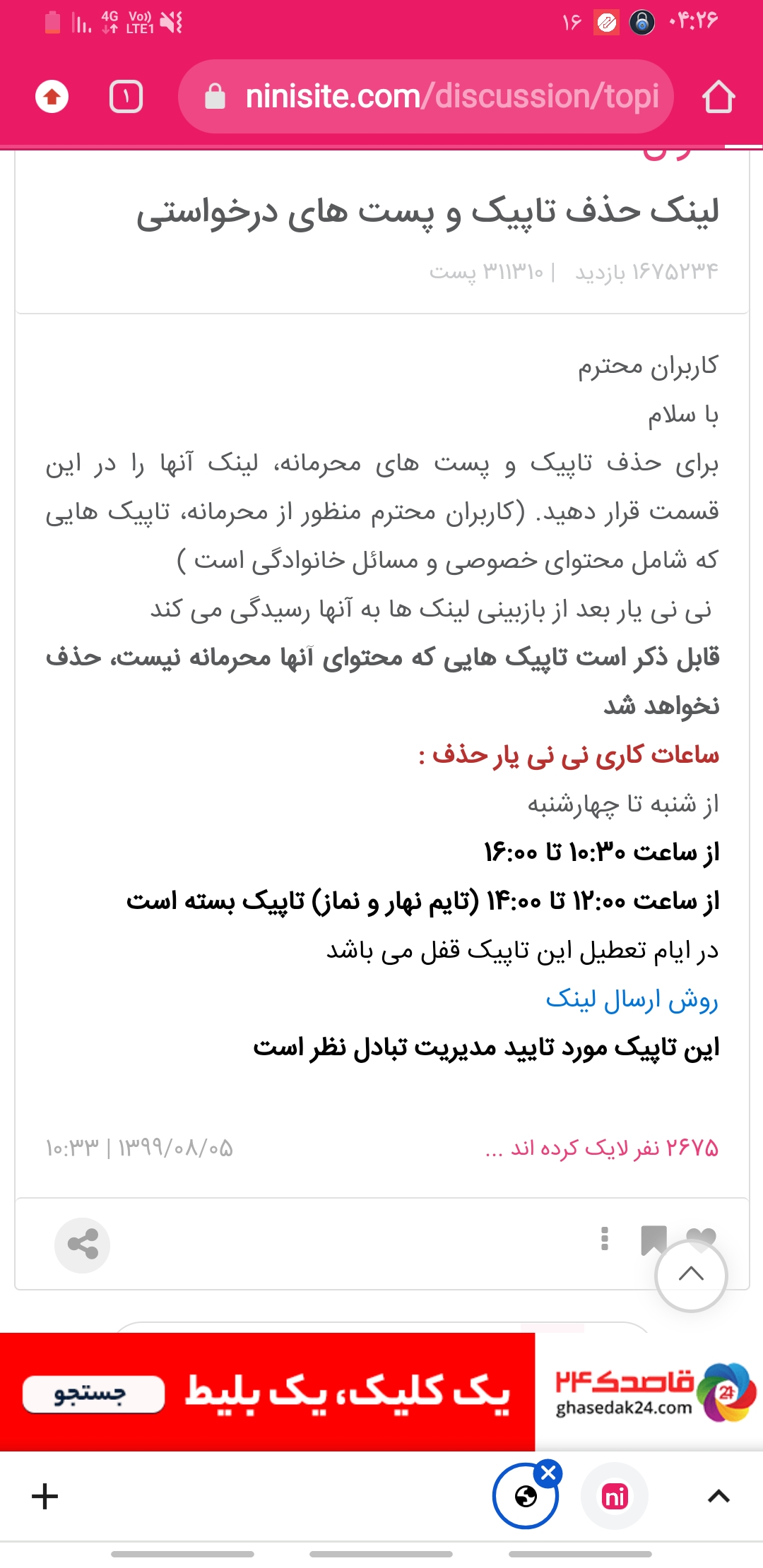Tap the red upward arrow browser icon

(x=52, y=97)
